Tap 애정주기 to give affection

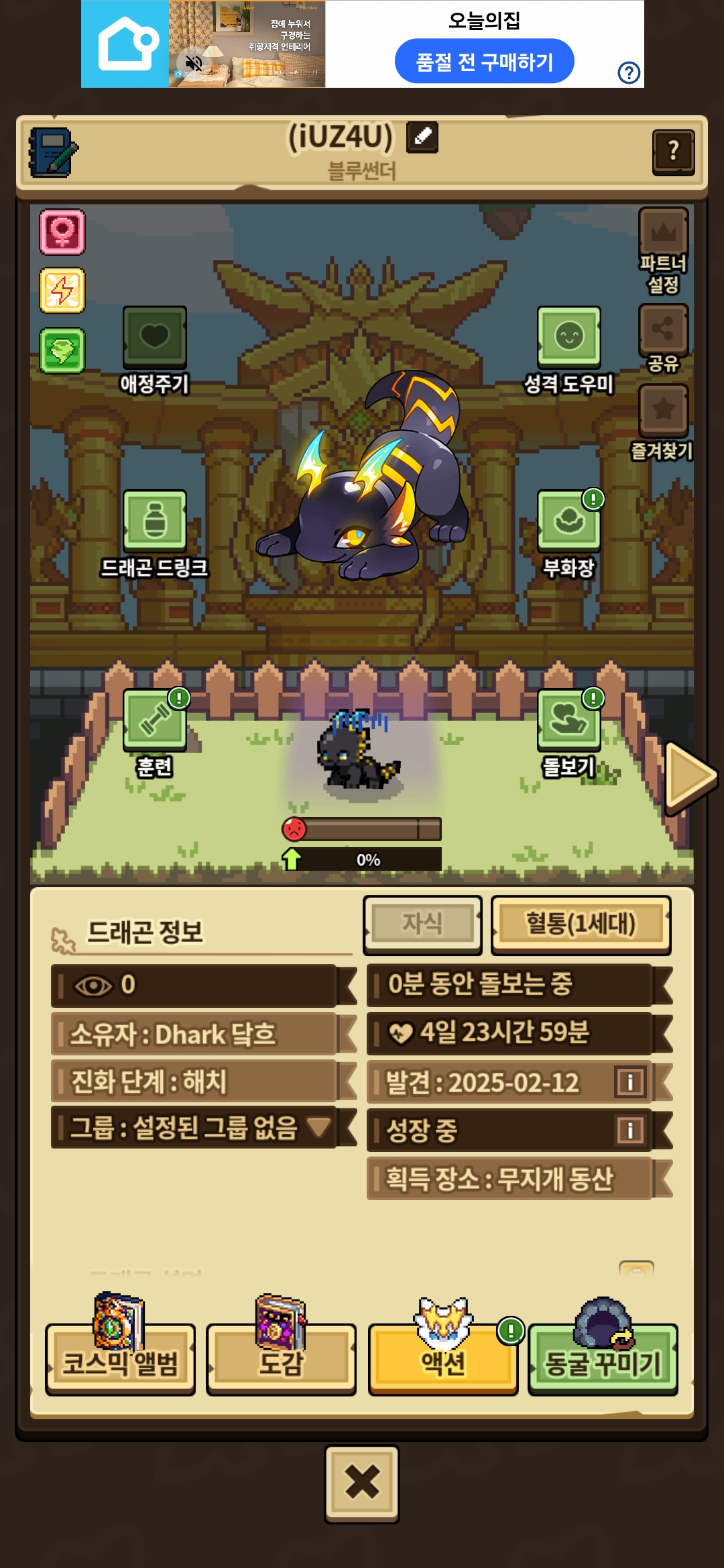tap(154, 338)
